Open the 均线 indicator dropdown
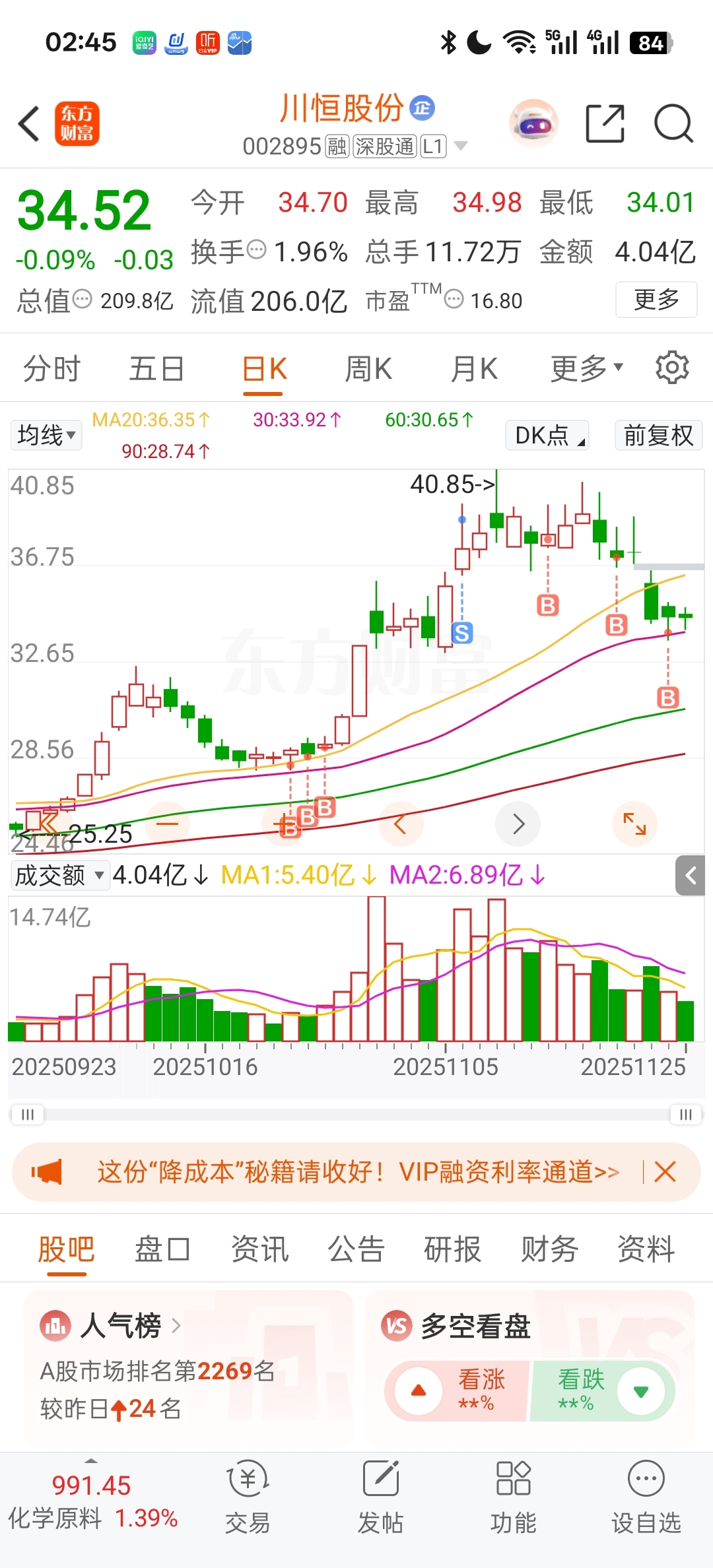The image size is (713, 1568). pos(46,436)
